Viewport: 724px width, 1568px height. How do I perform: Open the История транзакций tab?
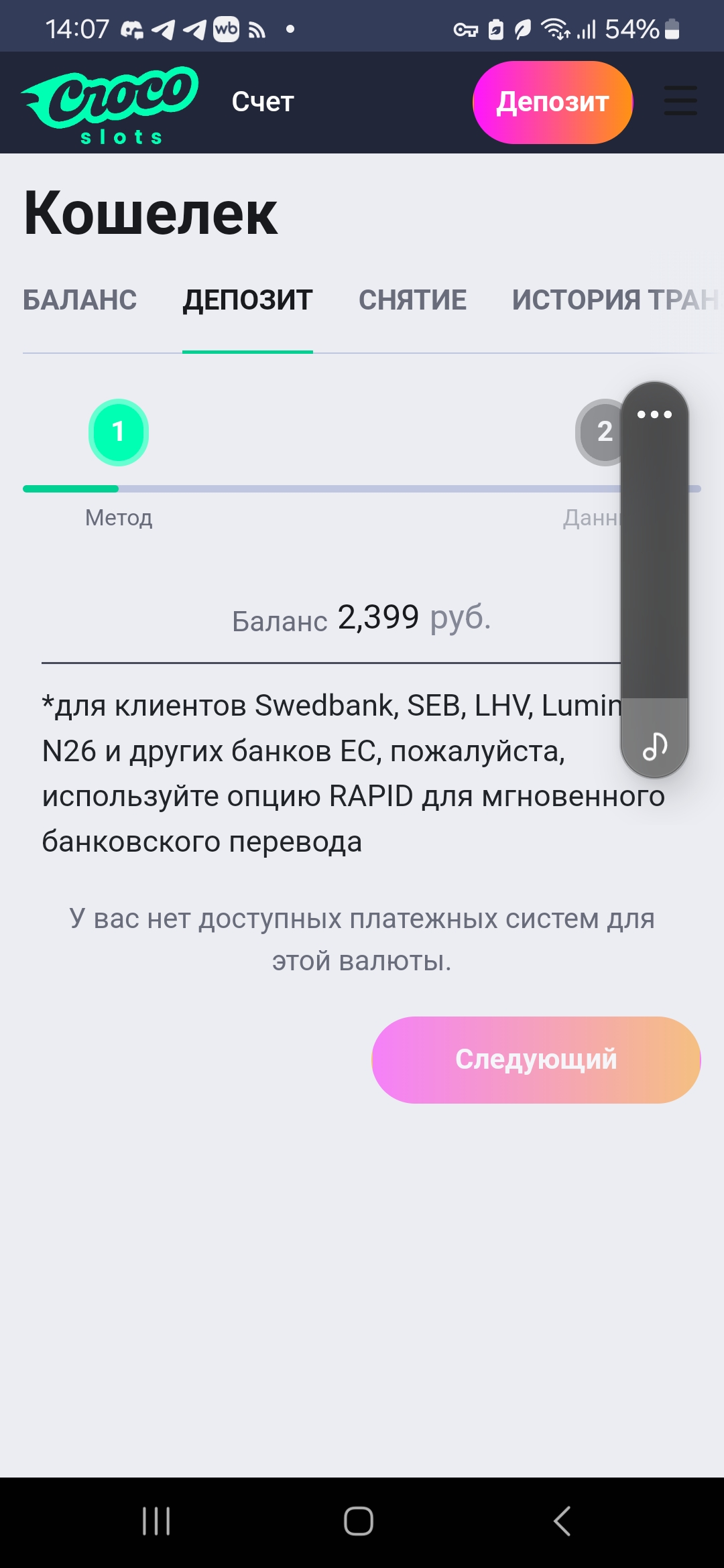[614, 300]
